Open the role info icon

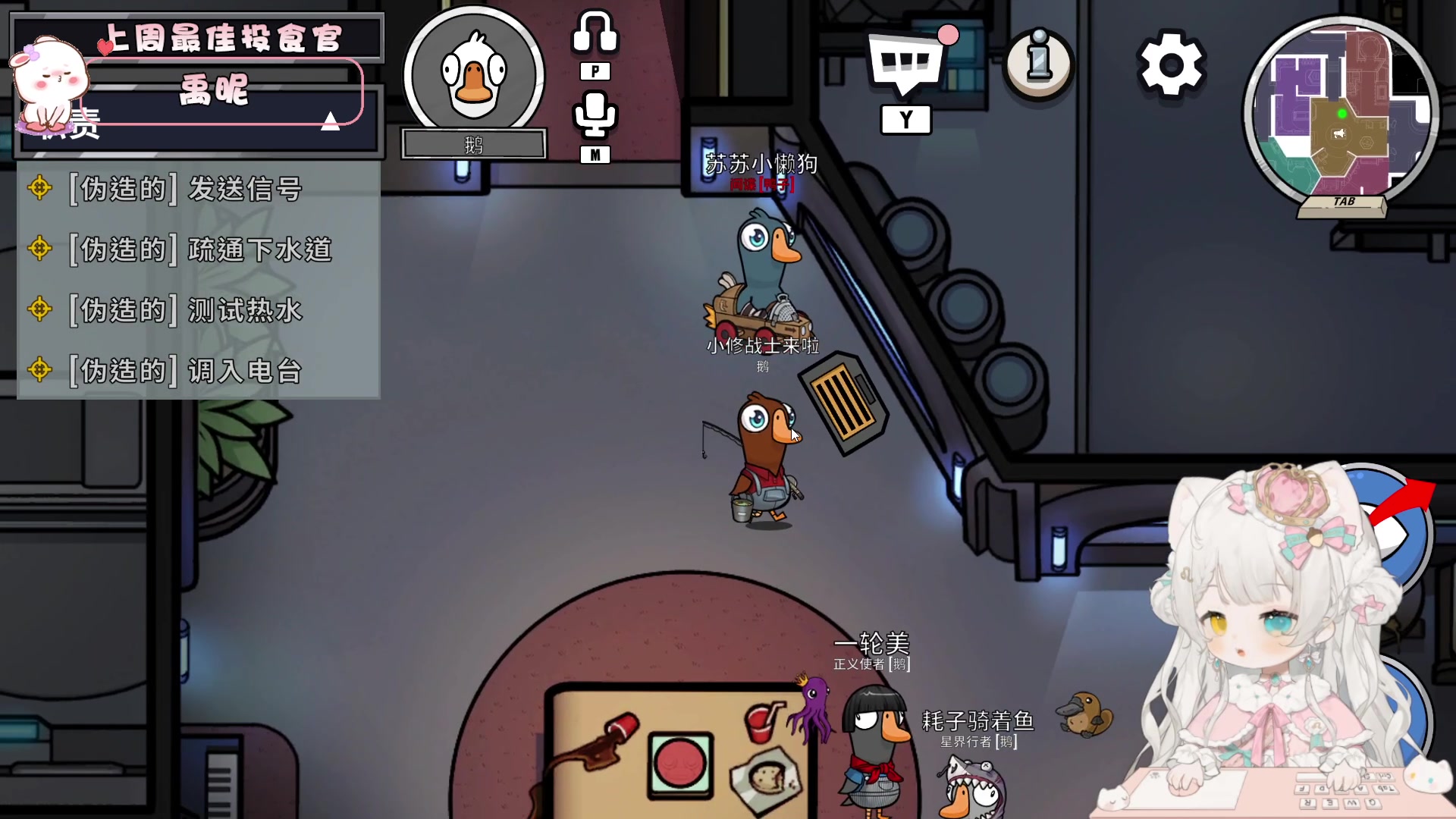1039,64
